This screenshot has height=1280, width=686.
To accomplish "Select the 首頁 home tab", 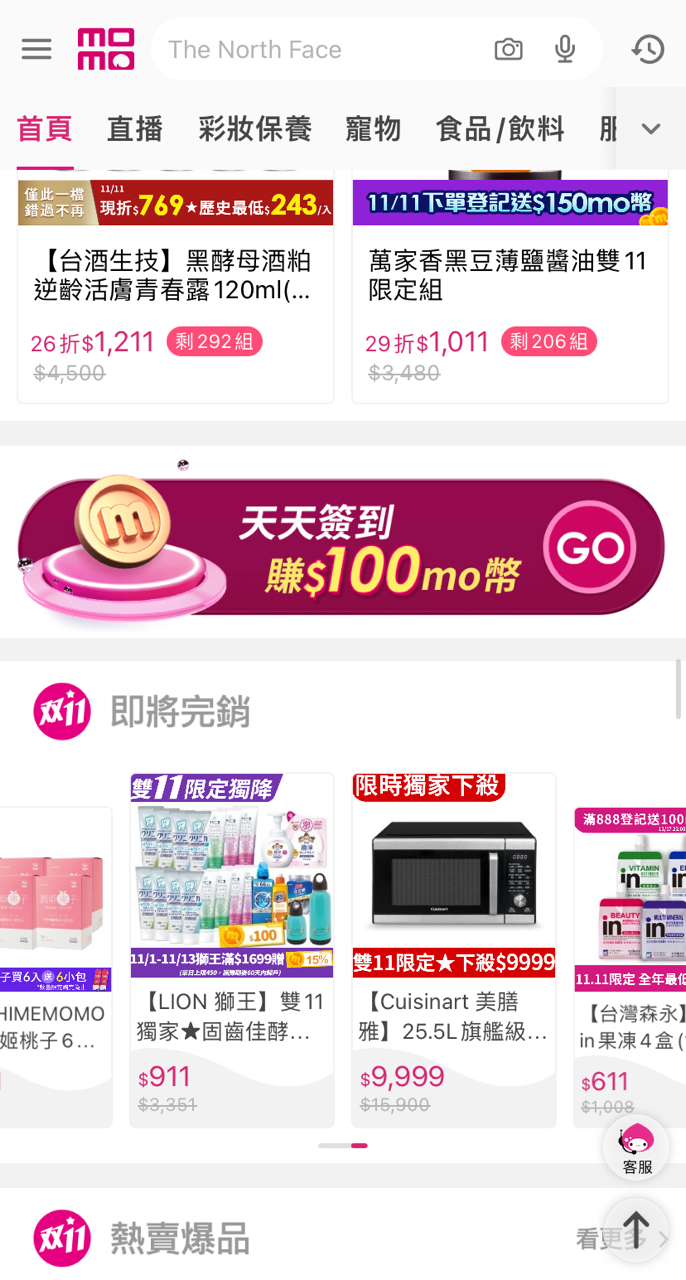I will click(45, 129).
